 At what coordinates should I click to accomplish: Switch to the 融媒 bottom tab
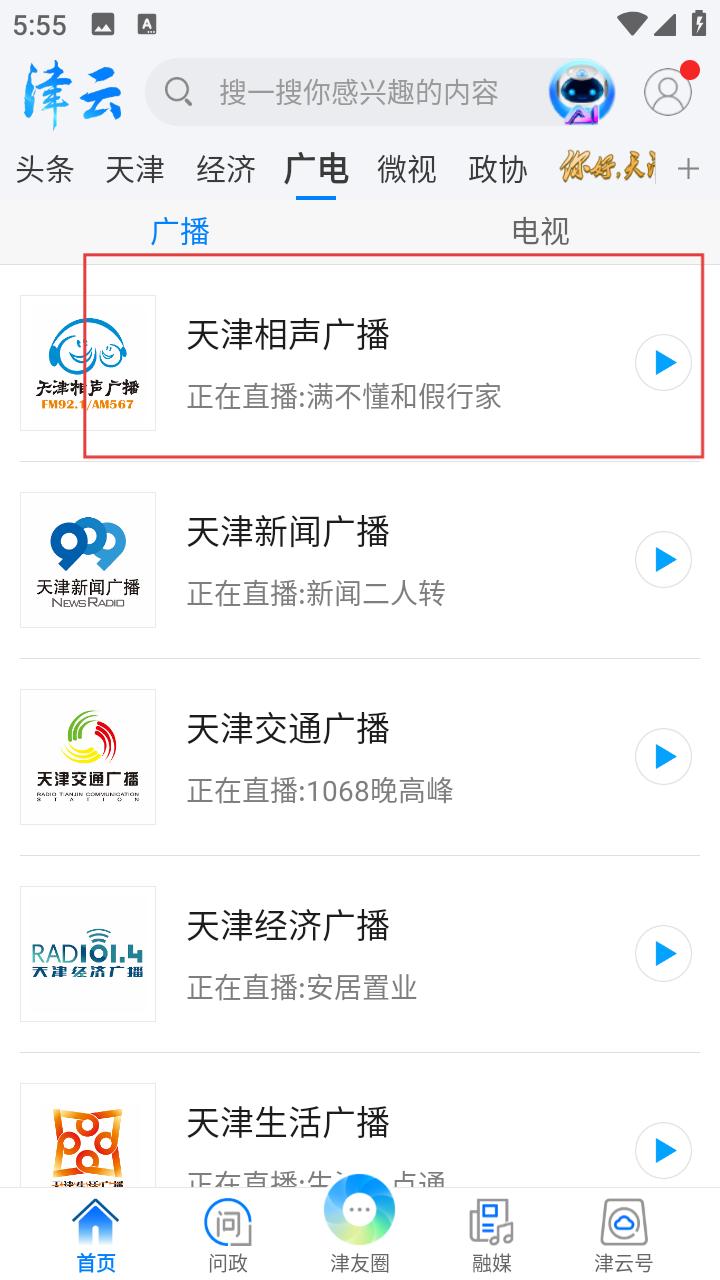491,1236
